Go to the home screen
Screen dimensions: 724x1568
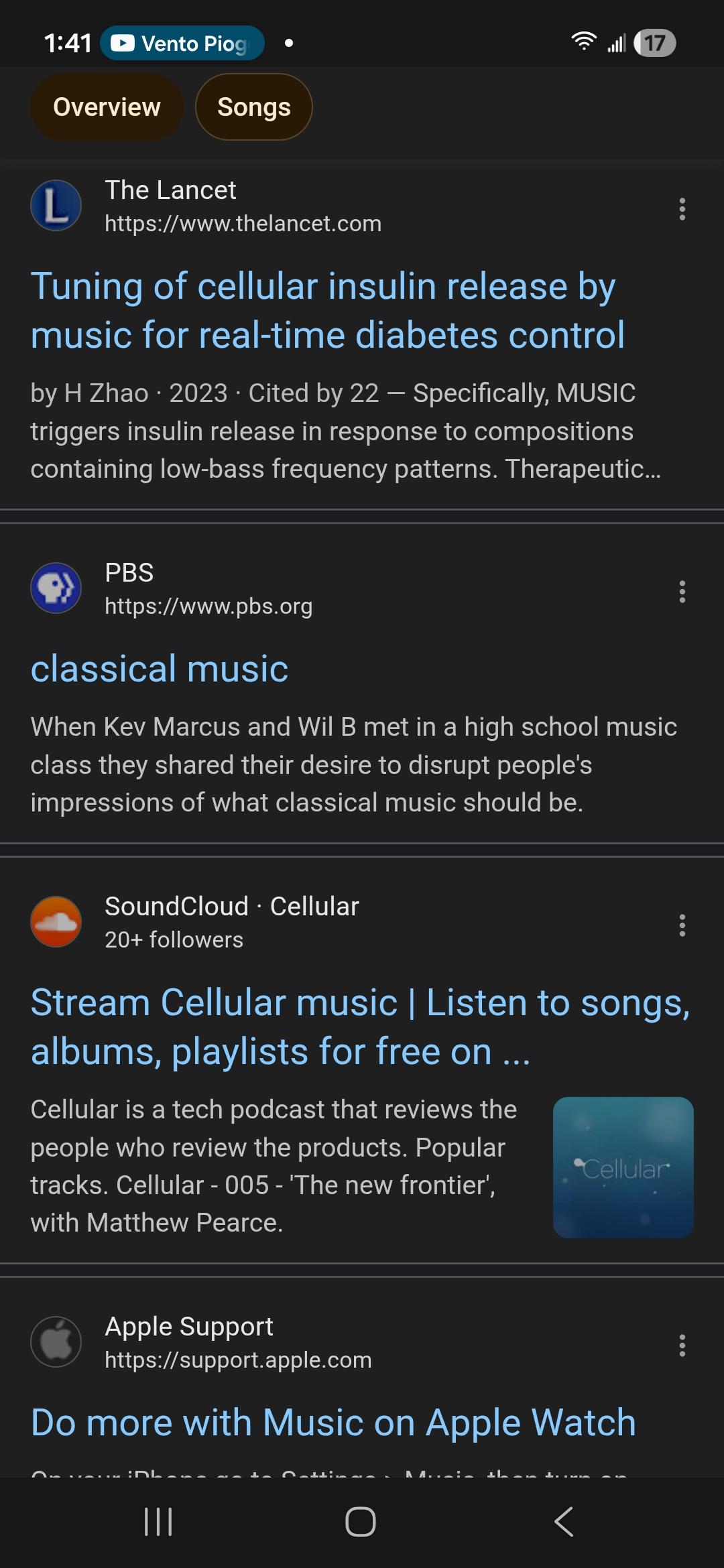[x=361, y=1522]
